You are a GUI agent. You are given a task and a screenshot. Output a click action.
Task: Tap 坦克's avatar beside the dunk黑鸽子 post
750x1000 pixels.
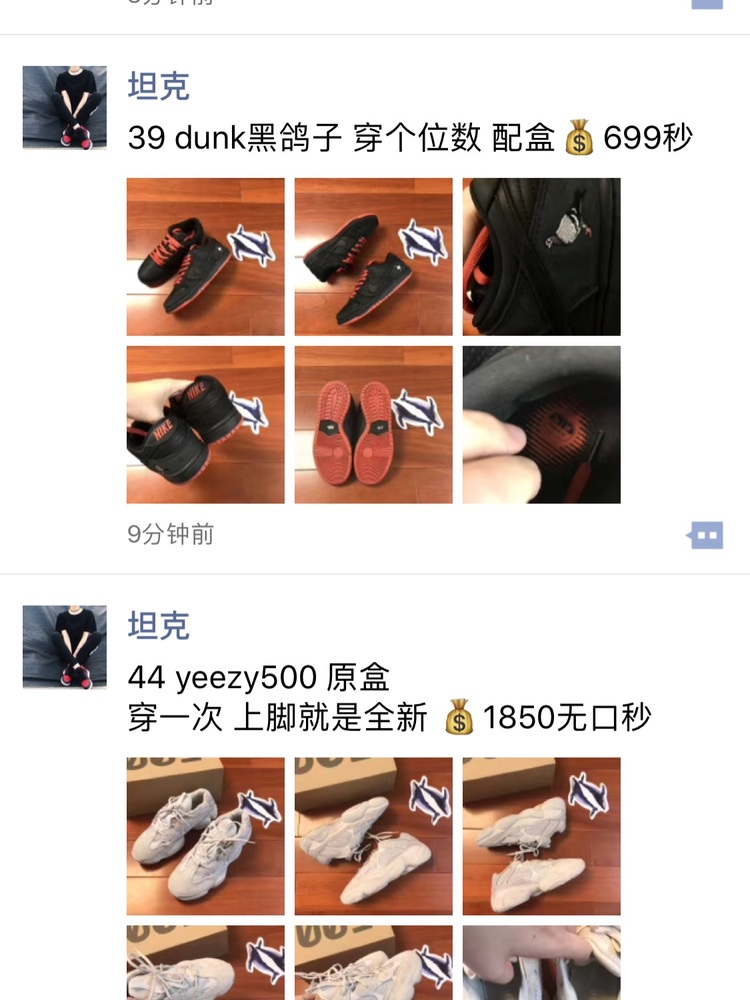tap(64, 107)
